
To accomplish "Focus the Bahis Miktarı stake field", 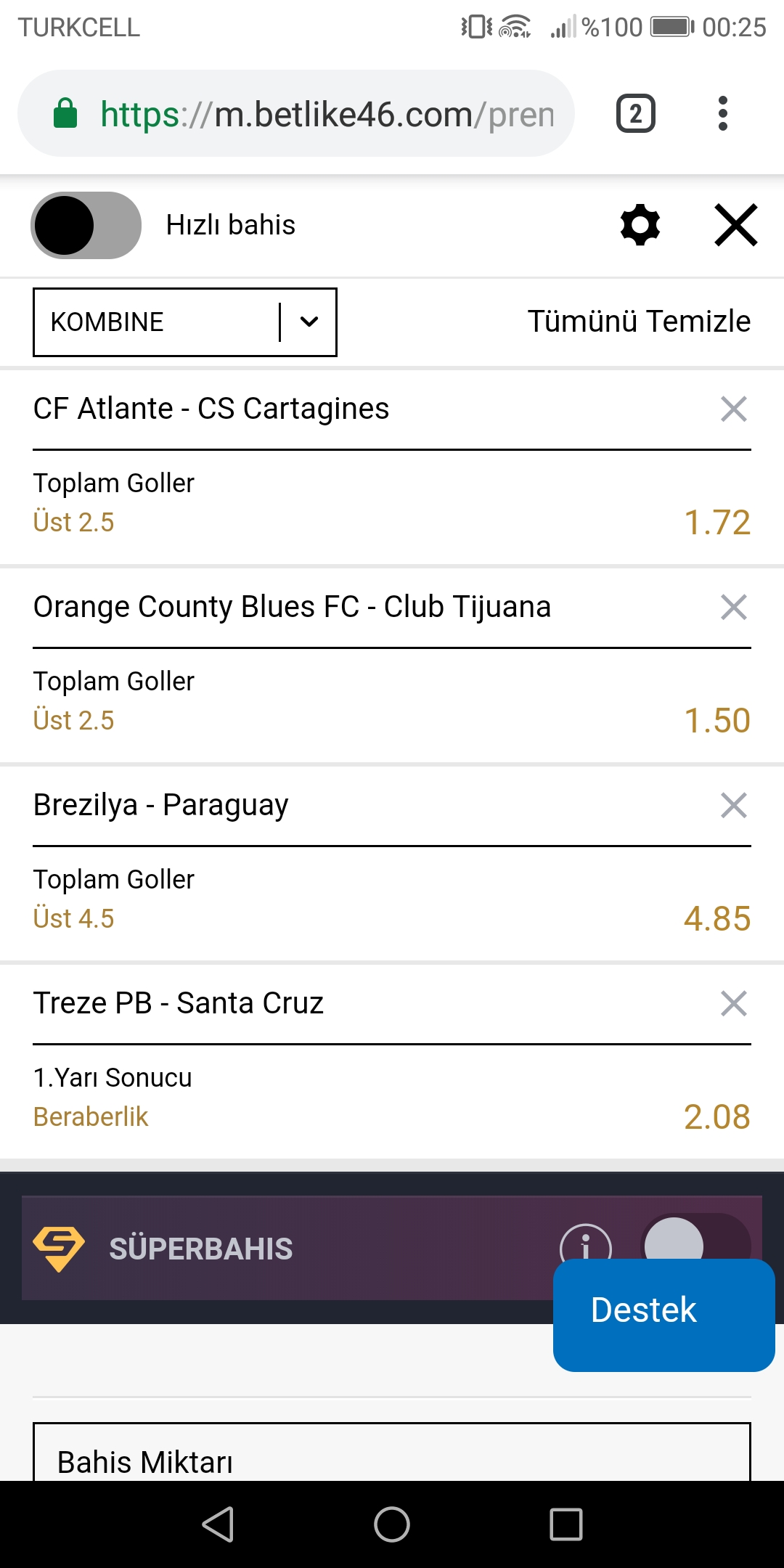I will (392, 1452).
